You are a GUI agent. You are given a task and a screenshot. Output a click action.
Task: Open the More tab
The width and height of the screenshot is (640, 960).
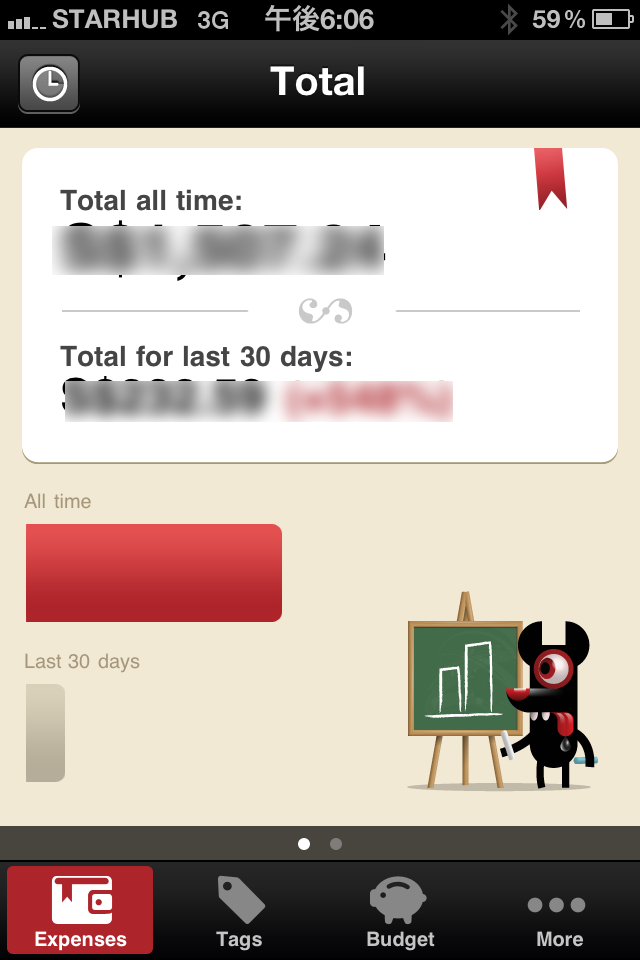pyautogui.click(x=559, y=911)
